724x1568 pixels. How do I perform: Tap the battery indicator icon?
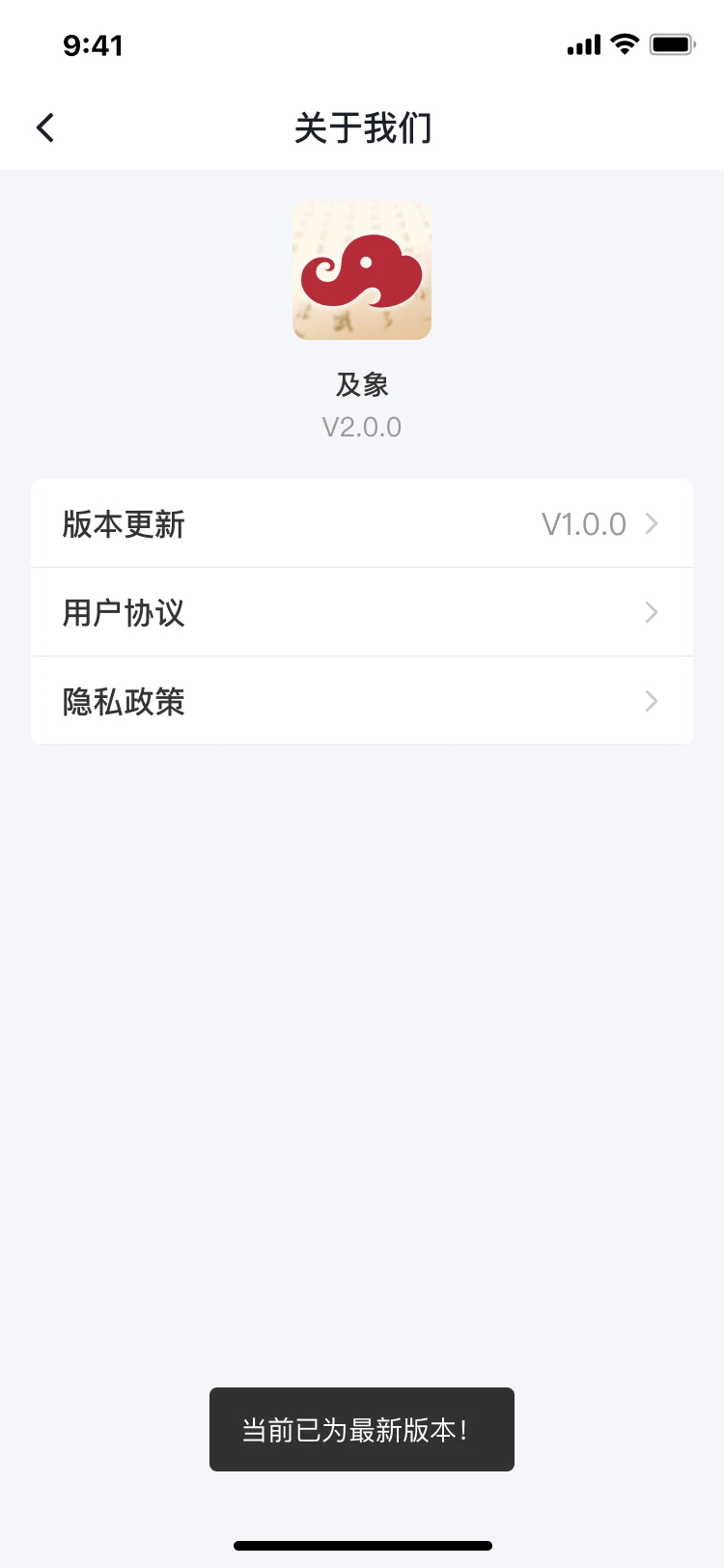tap(671, 43)
